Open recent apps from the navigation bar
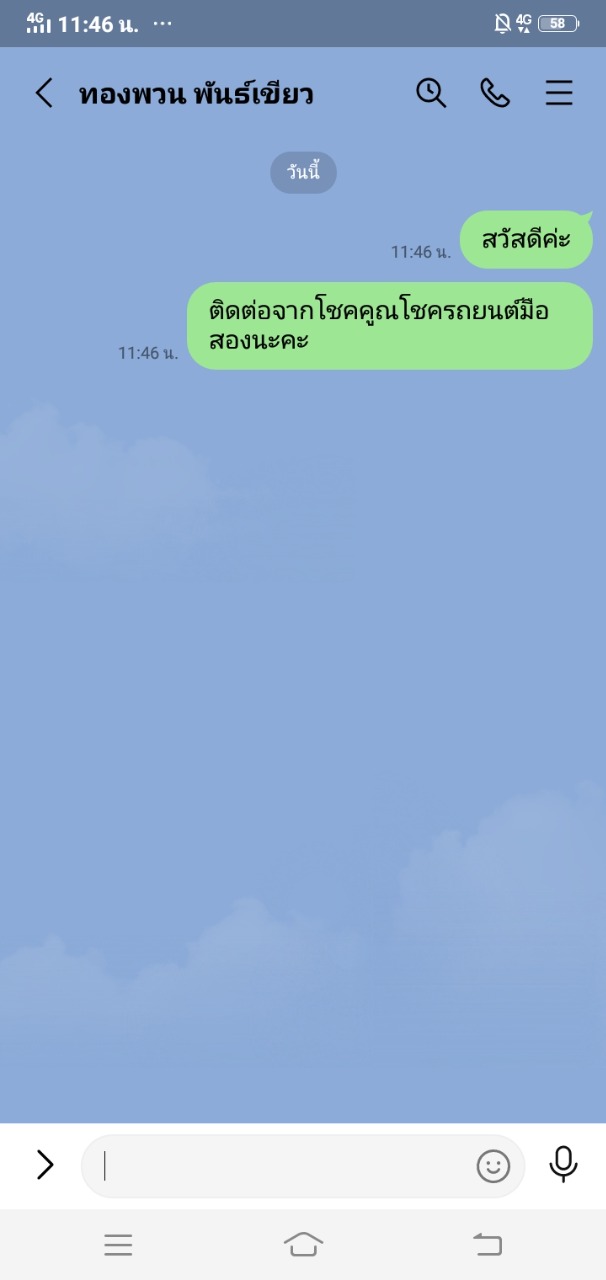This screenshot has width=606, height=1280. pos(118,1244)
